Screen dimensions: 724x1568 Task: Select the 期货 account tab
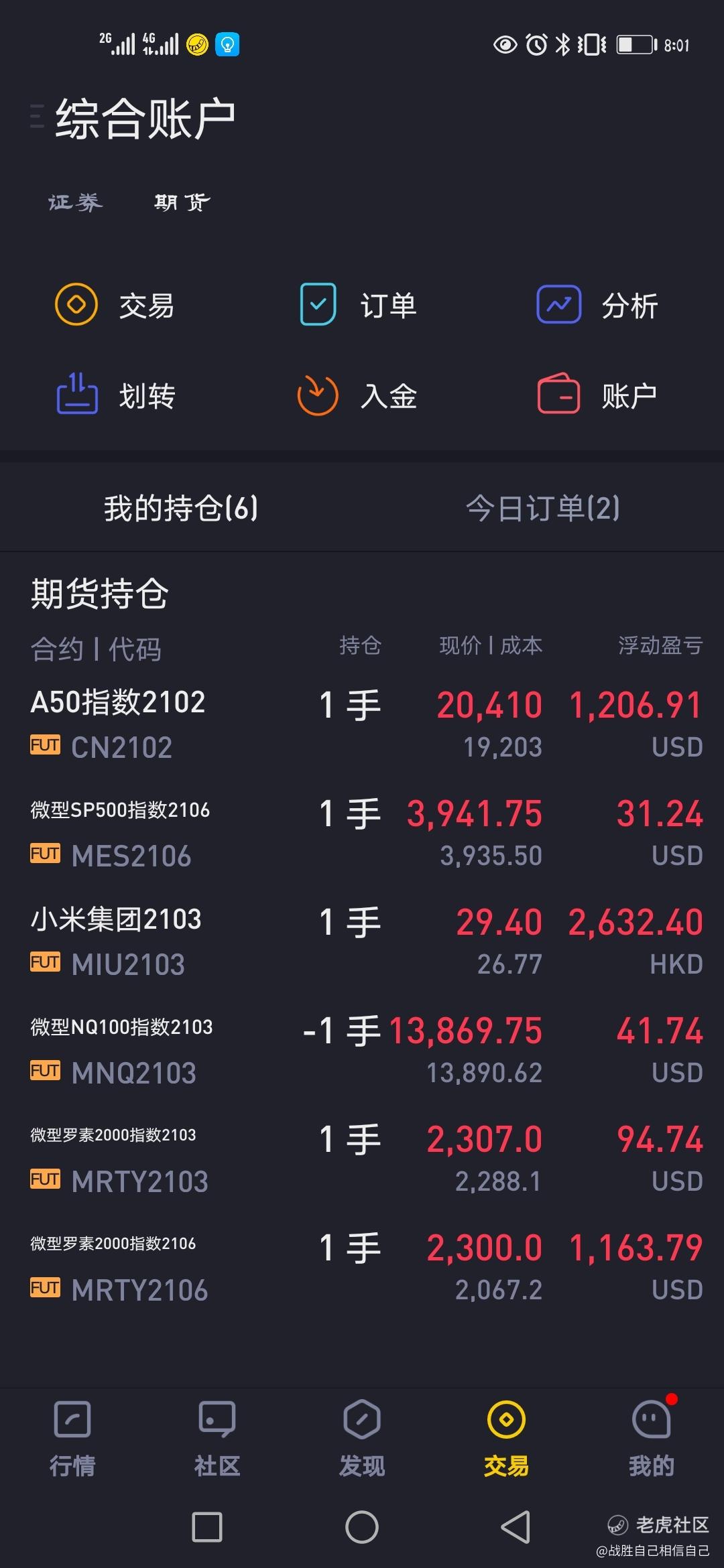coord(182,202)
